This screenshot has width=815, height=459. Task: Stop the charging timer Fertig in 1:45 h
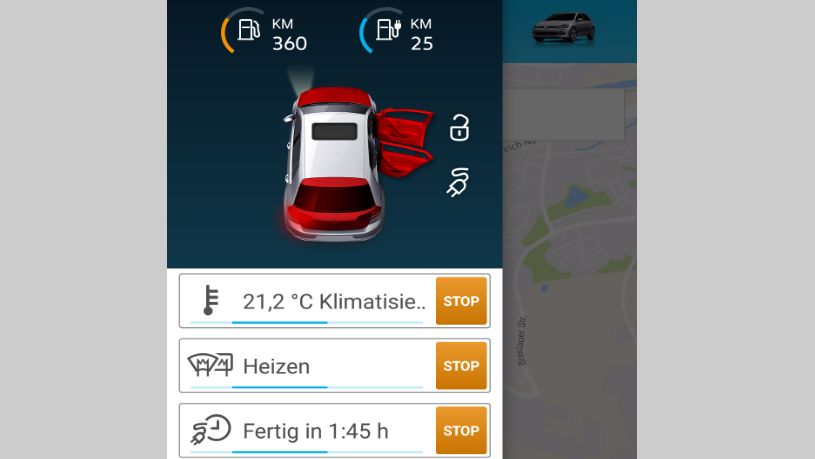(x=461, y=431)
